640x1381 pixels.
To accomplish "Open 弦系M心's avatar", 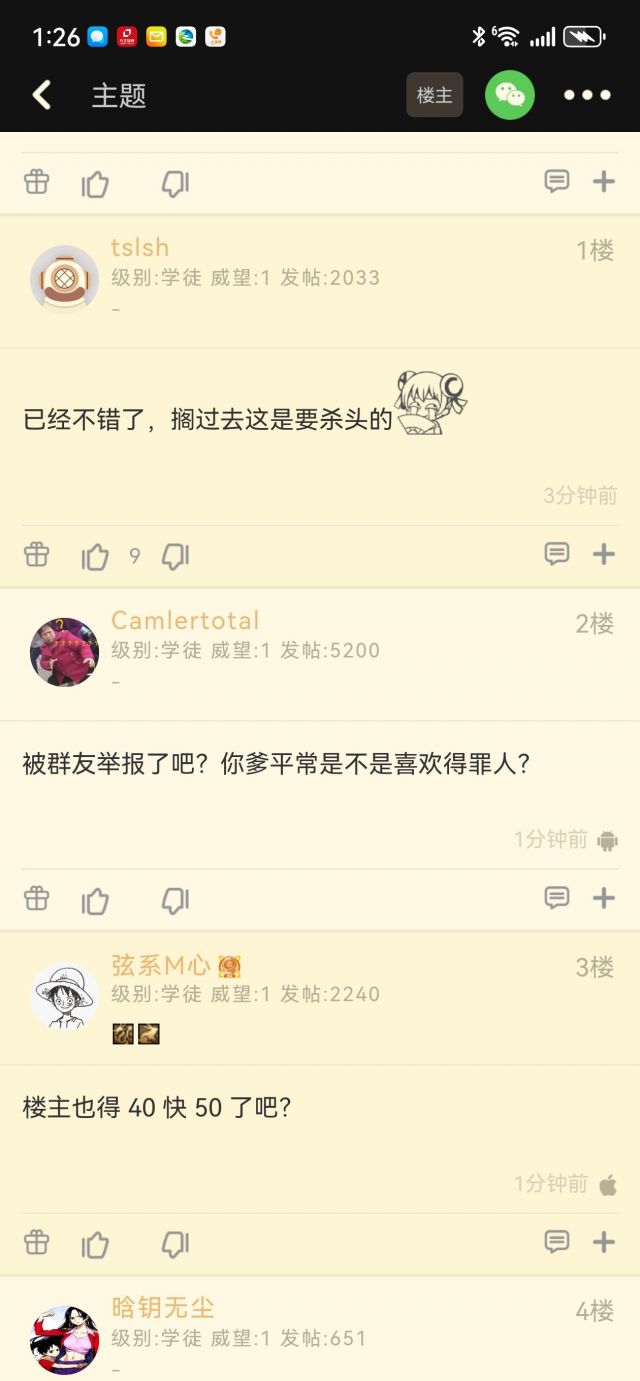I will coord(64,996).
